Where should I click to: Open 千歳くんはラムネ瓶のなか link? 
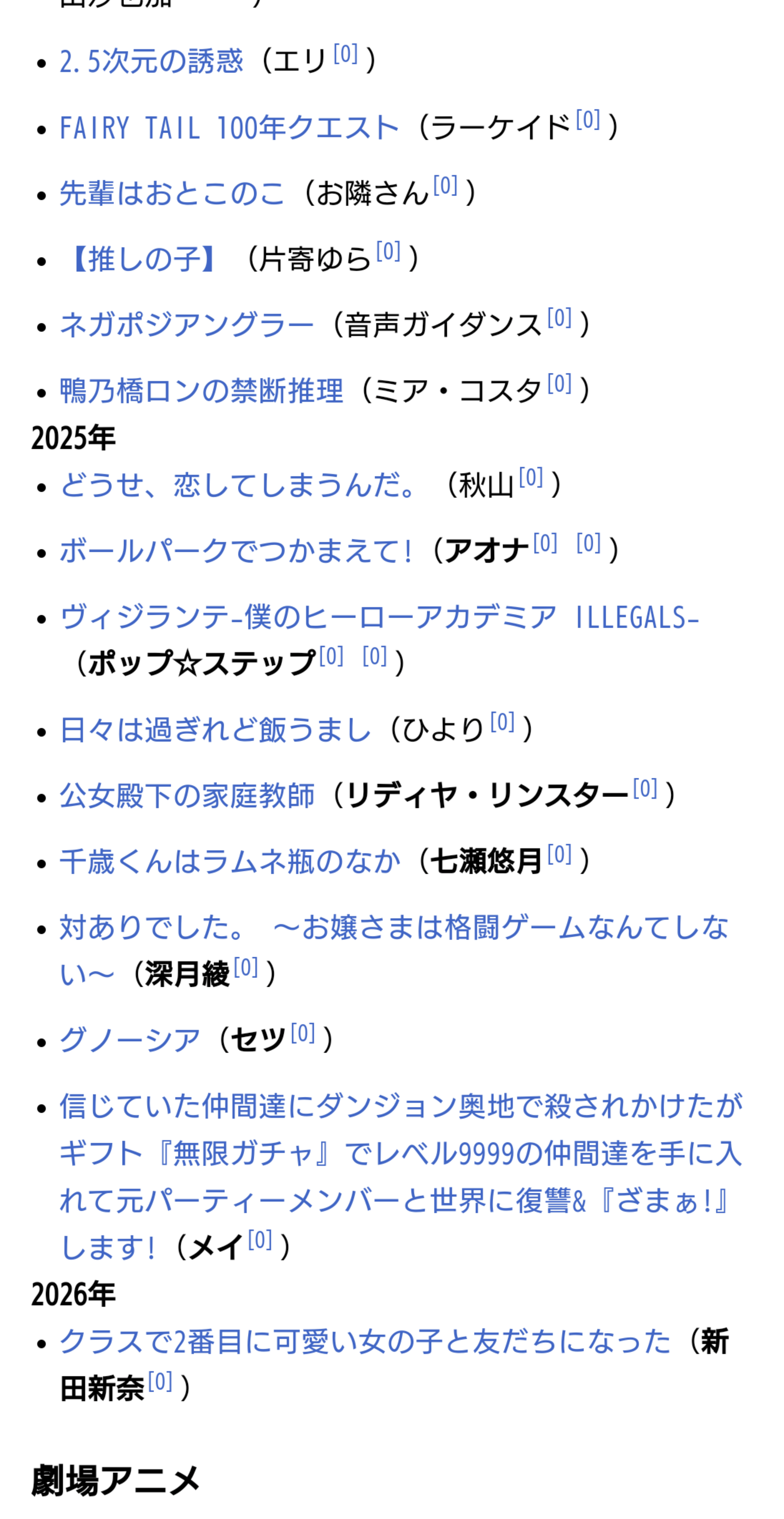(229, 862)
